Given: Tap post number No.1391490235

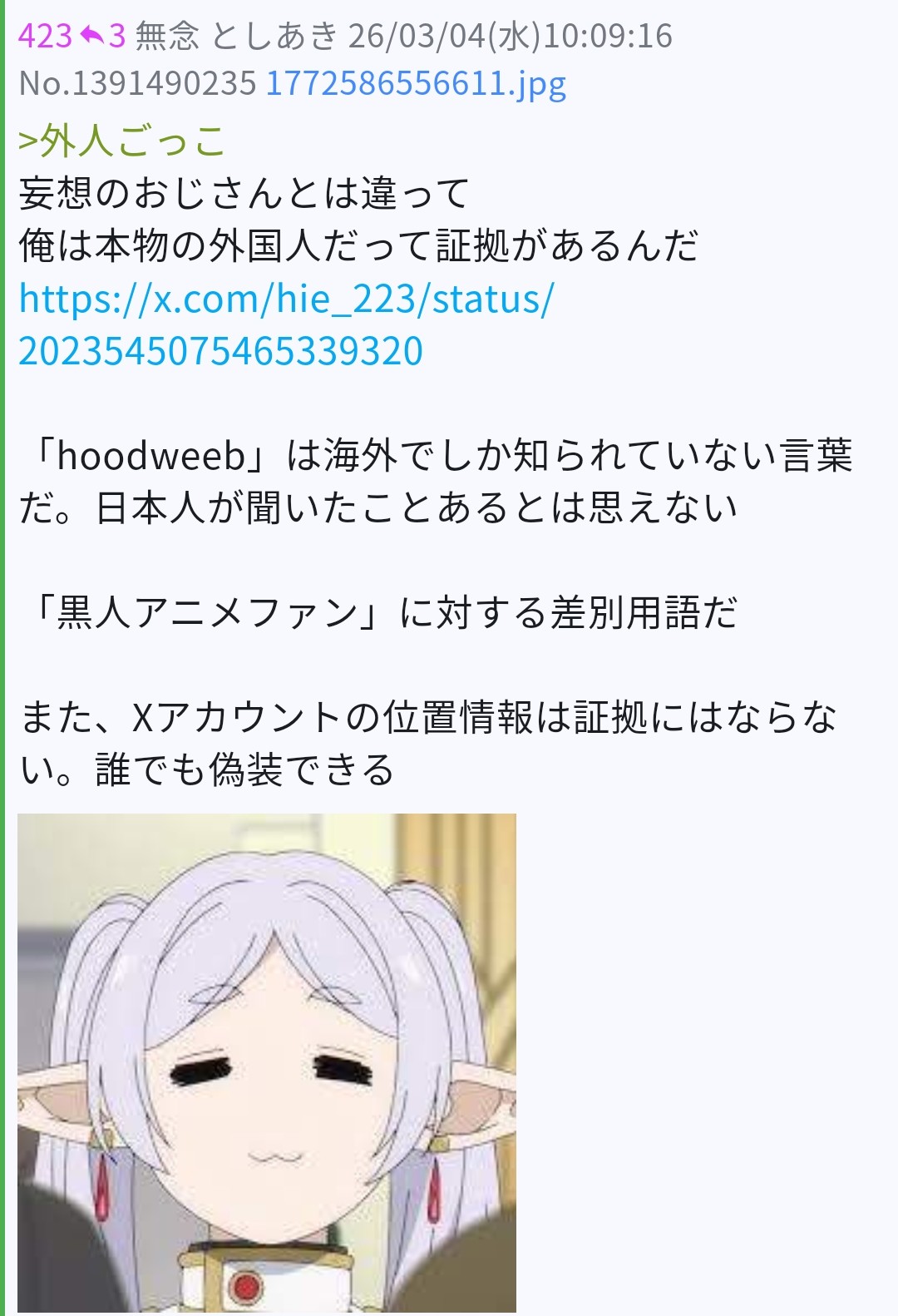Looking at the screenshot, I should point(137,84).
